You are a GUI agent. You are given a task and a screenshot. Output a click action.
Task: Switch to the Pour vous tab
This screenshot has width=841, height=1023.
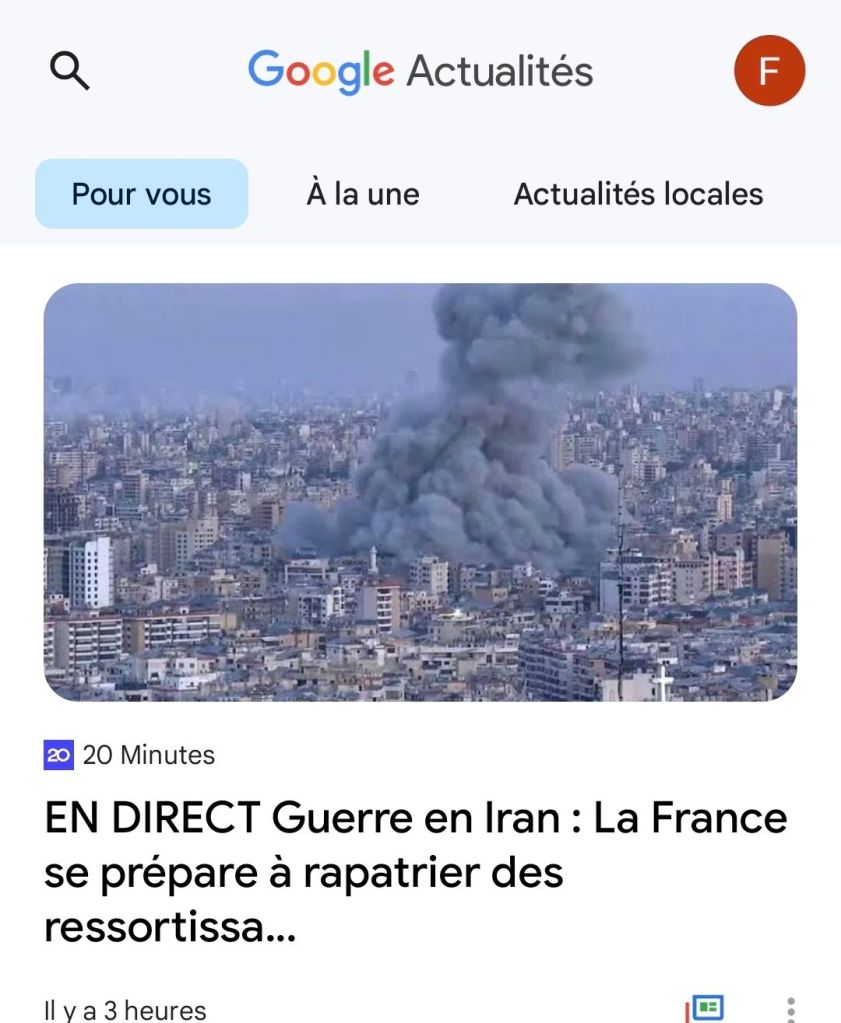[x=141, y=194]
